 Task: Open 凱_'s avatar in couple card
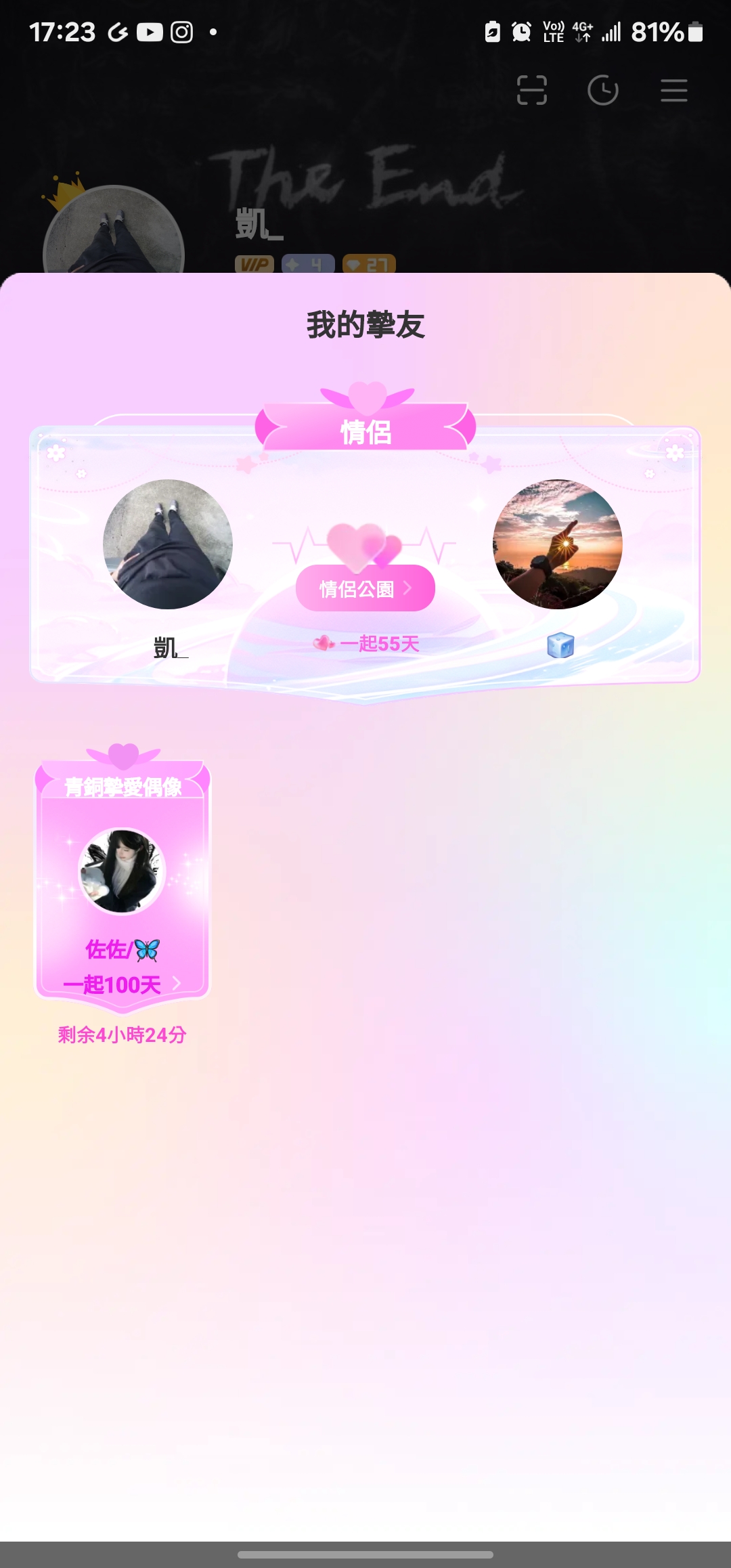168,544
